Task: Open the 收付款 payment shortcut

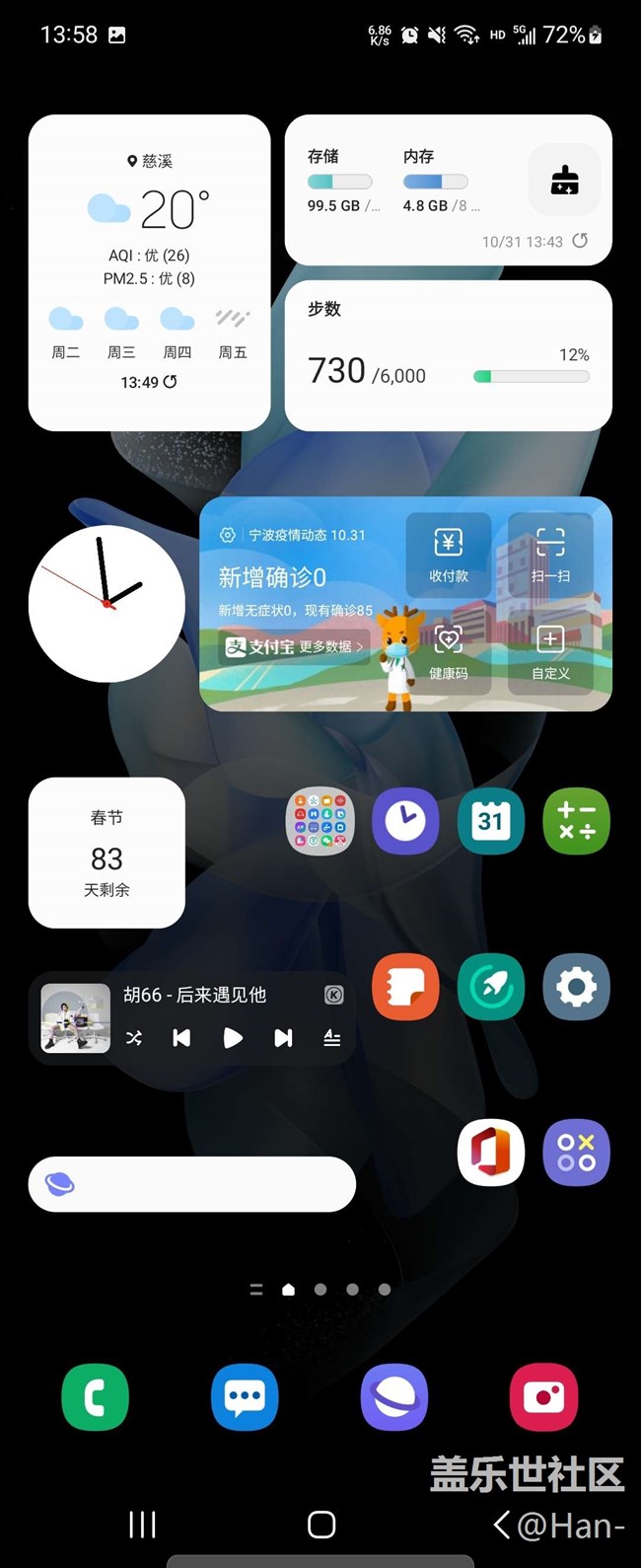Action: pos(449,554)
